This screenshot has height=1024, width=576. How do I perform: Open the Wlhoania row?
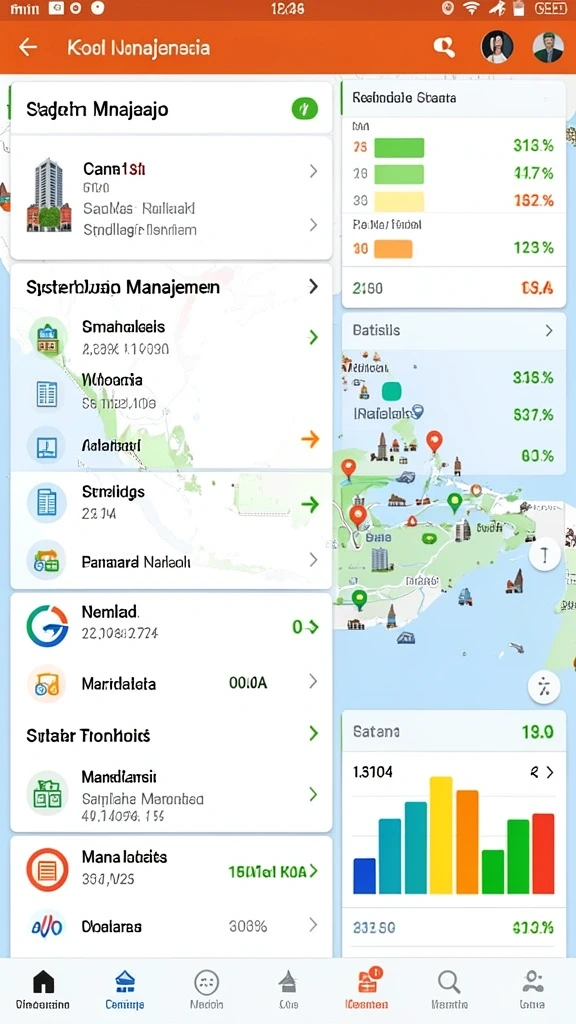(171, 391)
